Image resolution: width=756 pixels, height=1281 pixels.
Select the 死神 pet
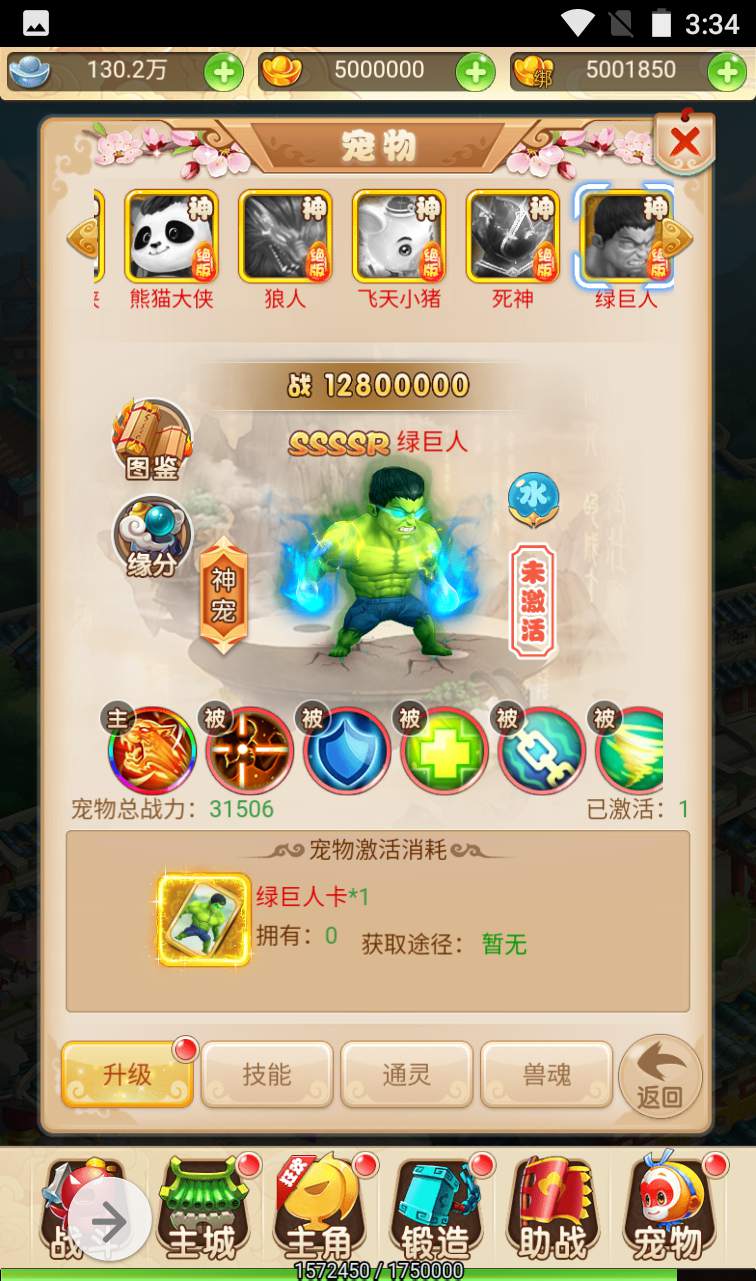point(513,238)
